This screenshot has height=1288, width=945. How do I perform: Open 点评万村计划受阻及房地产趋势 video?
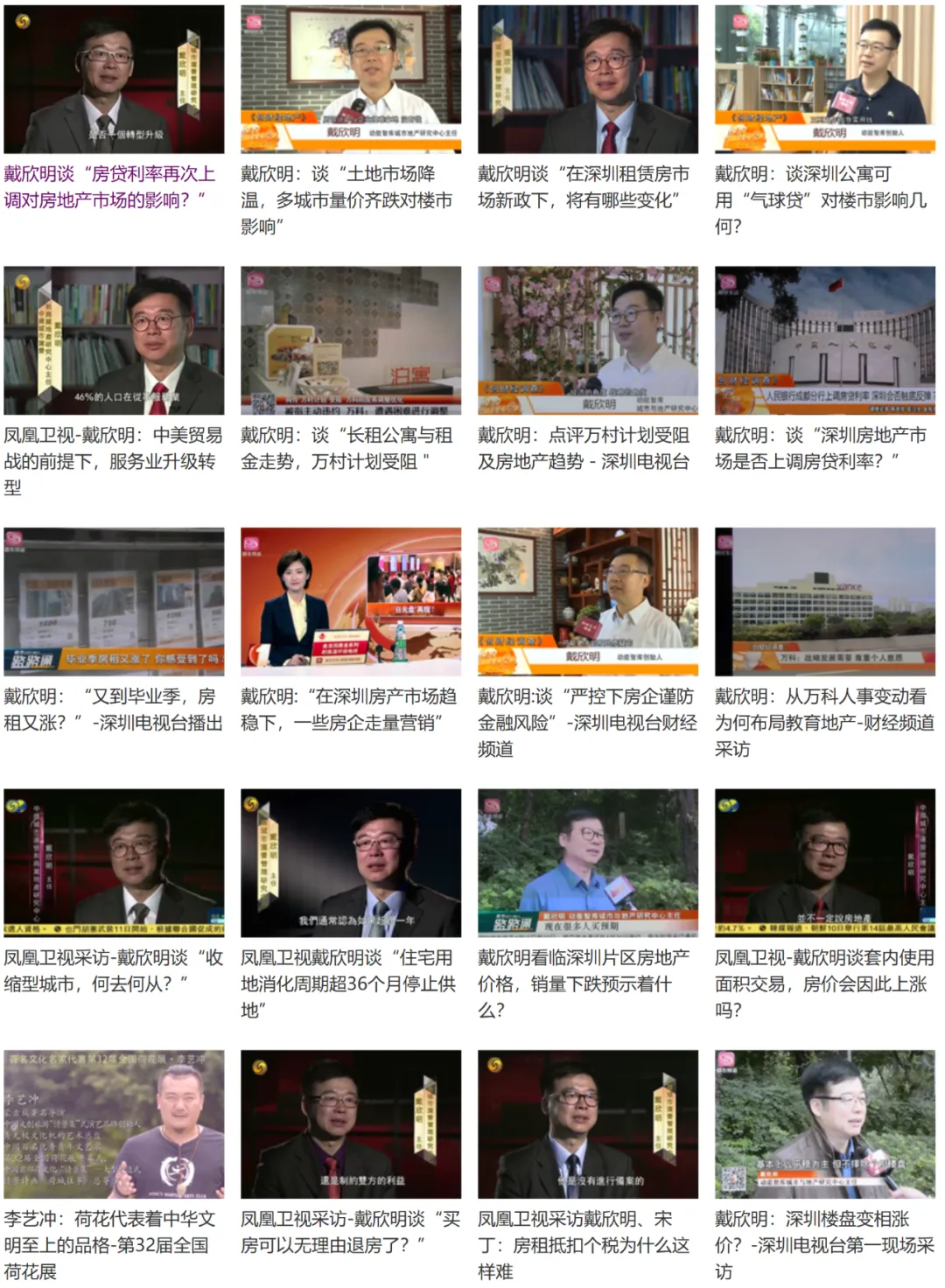pyautogui.click(x=588, y=340)
